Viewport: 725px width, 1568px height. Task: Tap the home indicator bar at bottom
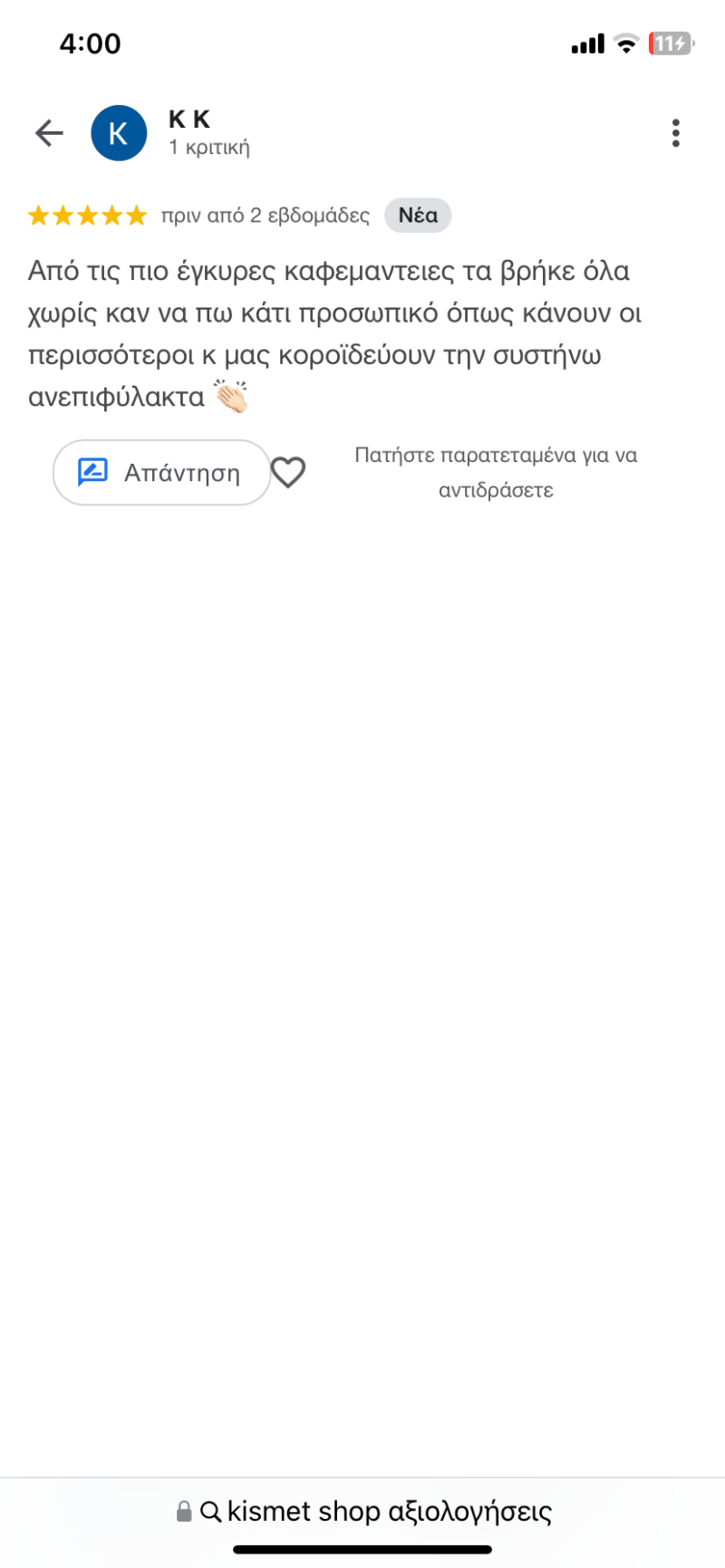pos(362,1551)
